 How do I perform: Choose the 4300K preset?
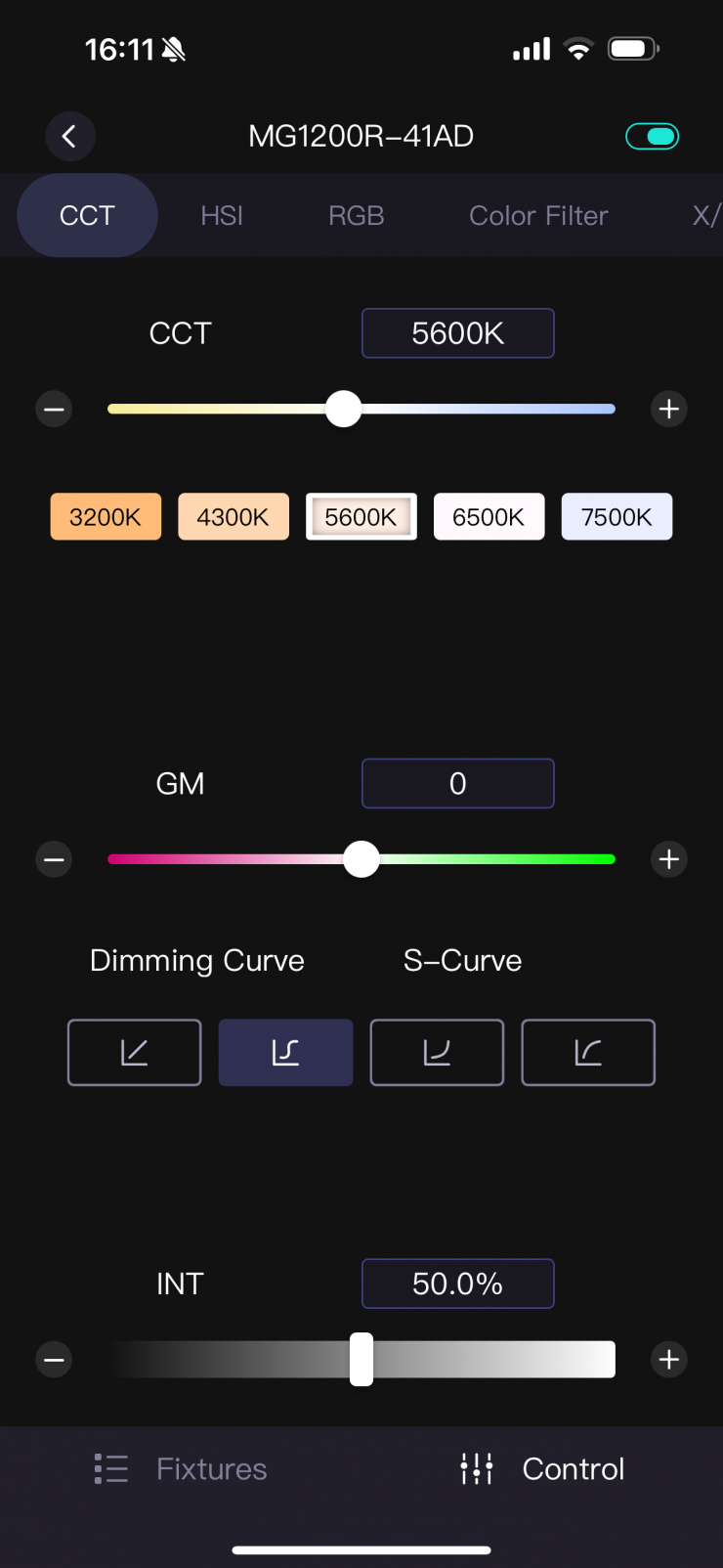click(x=234, y=516)
